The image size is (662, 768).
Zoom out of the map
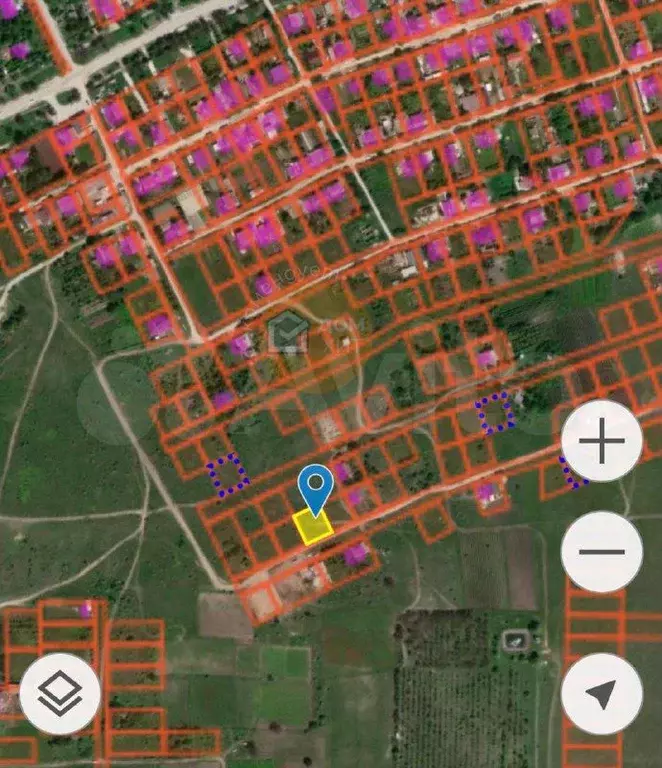point(602,551)
